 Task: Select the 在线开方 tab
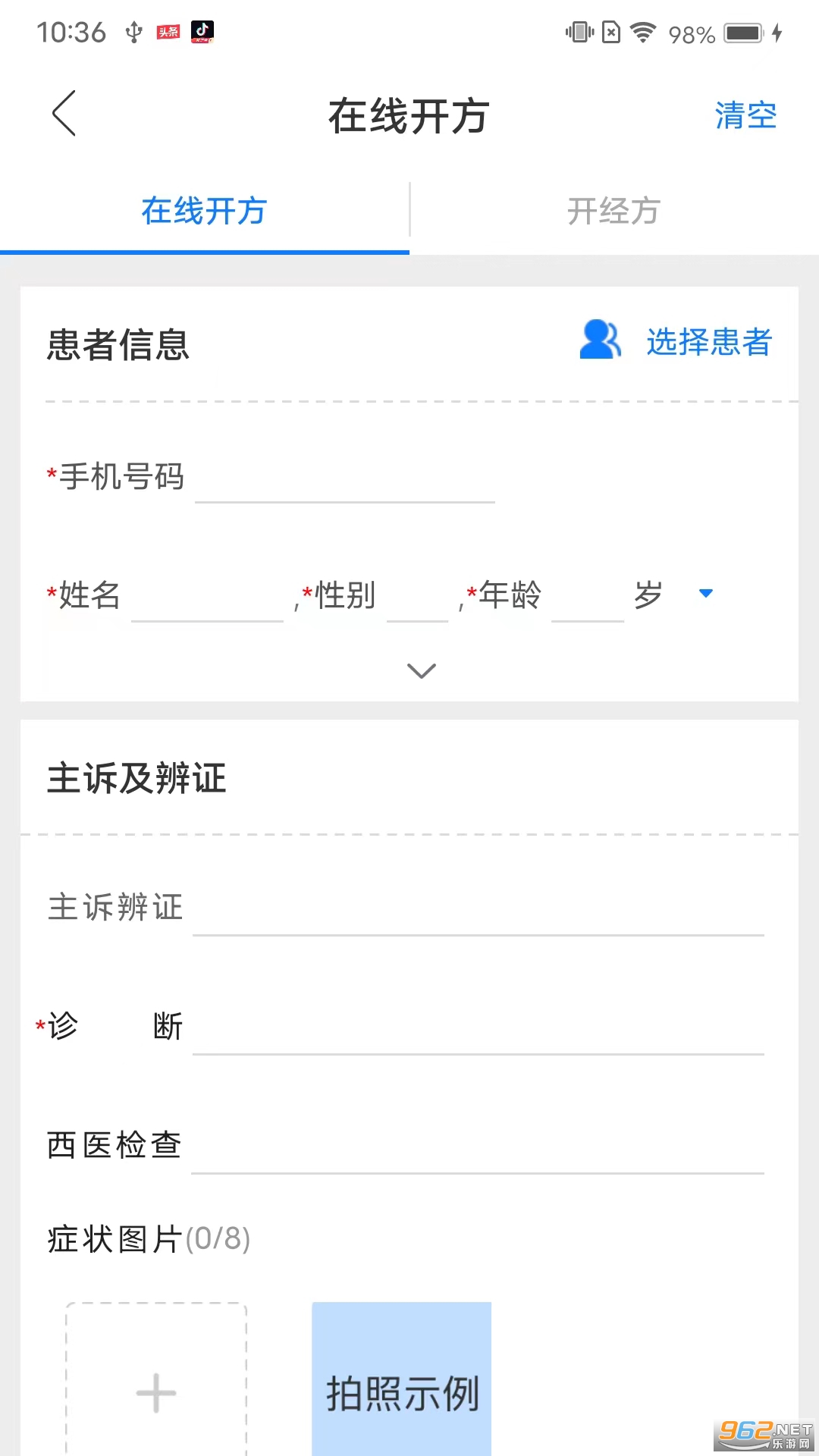tap(204, 211)
